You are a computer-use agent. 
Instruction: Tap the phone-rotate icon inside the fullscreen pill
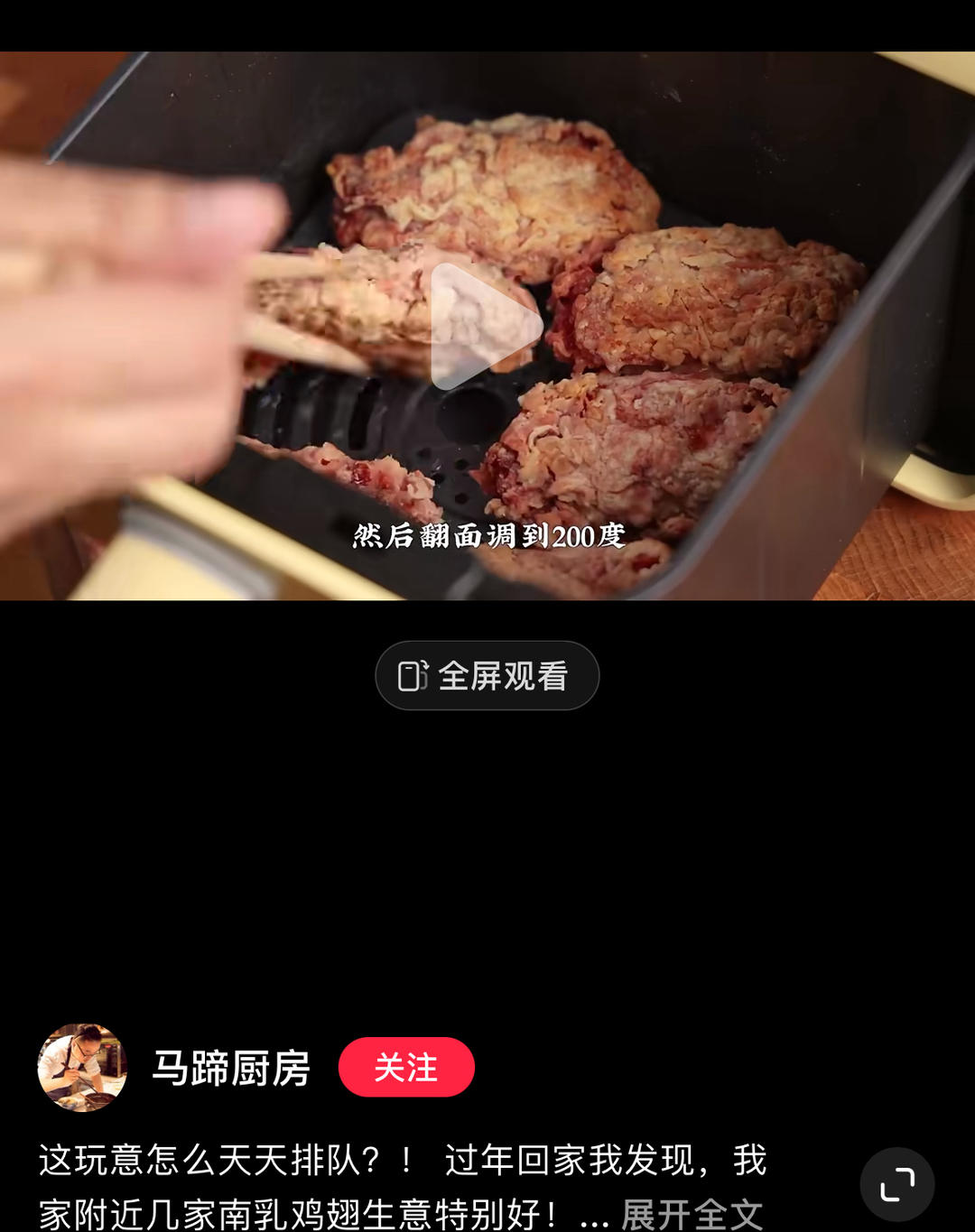413,674
